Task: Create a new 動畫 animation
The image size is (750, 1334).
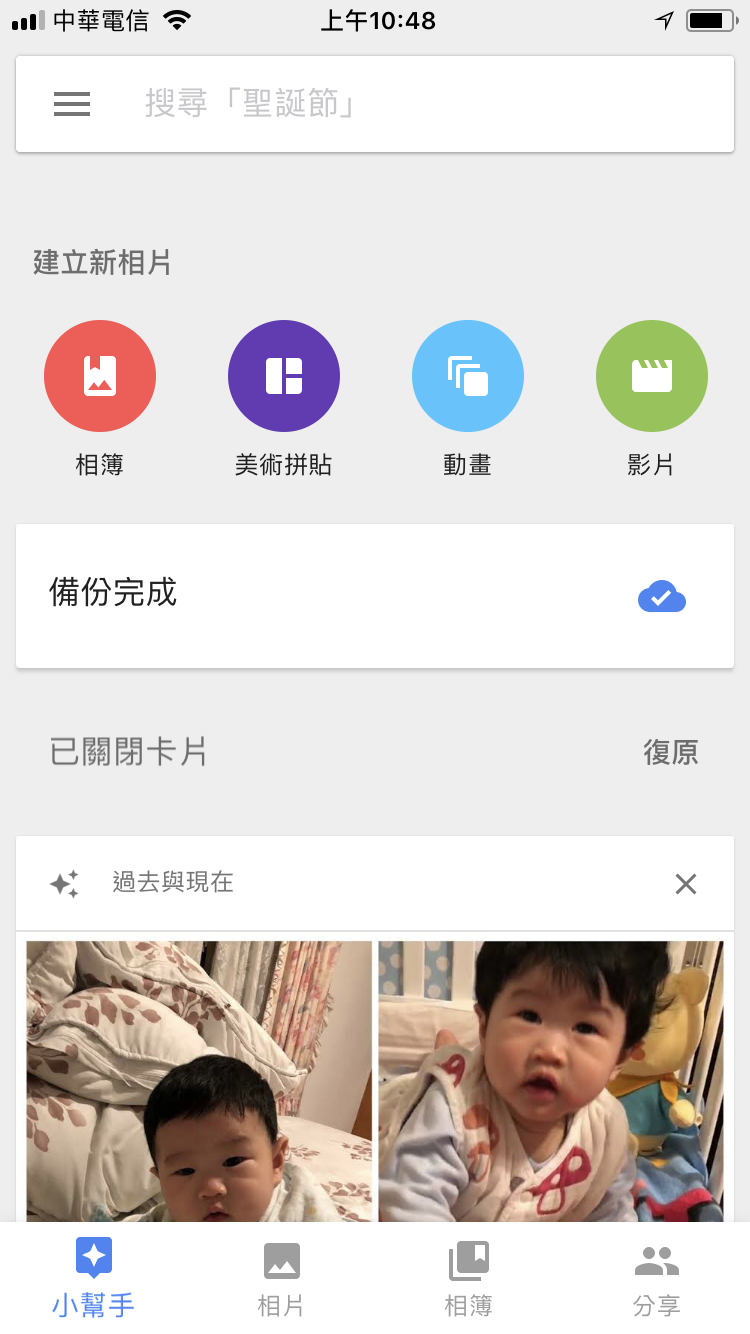Action: (x=468, y=376)
